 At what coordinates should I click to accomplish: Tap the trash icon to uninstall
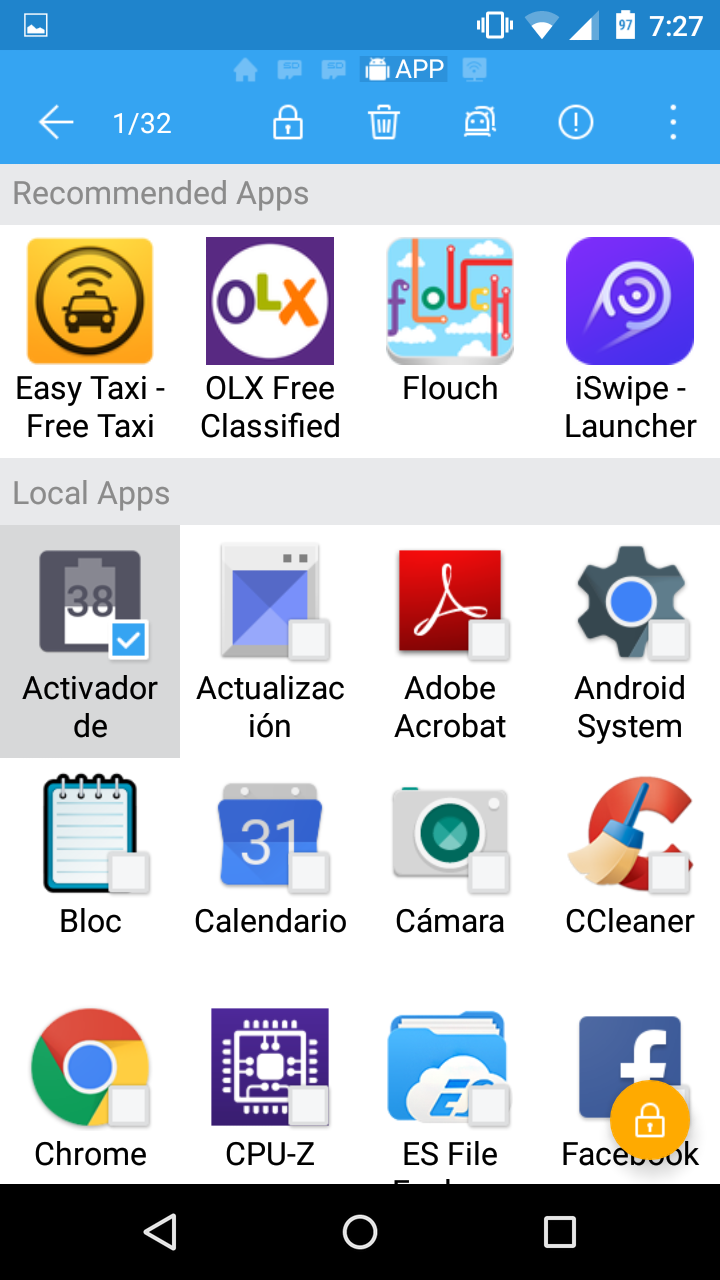coord(383,123)
